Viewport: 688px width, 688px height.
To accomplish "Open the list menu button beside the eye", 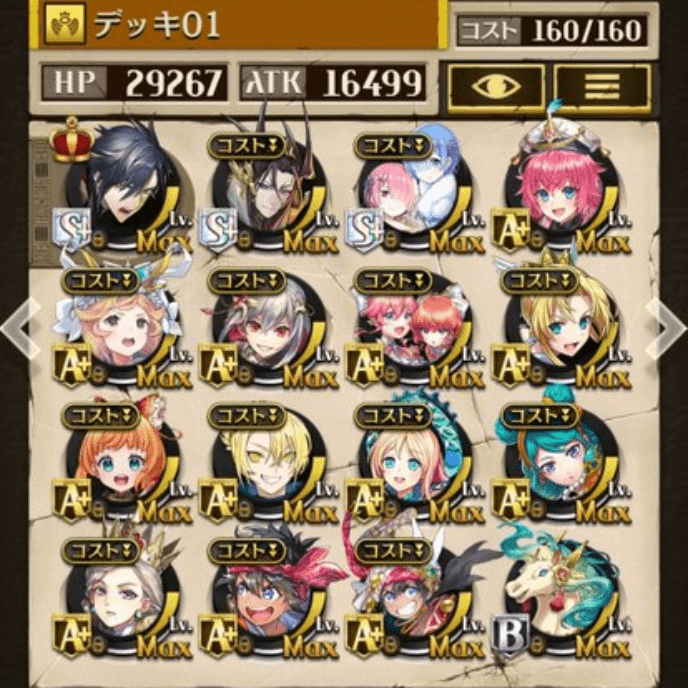I will [602, 84].
